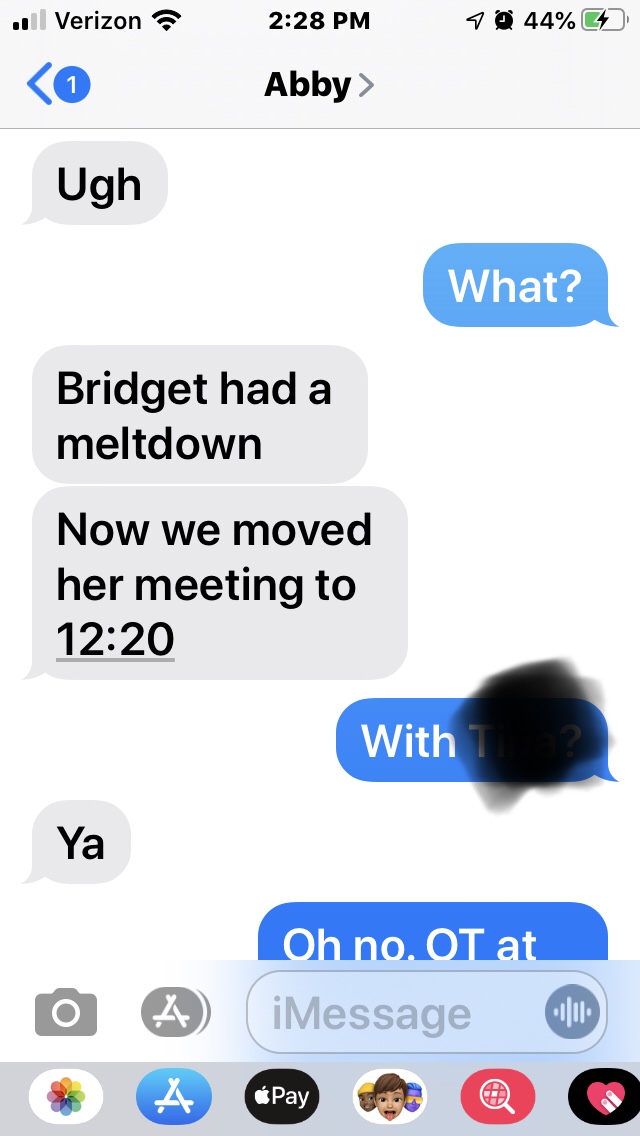Open Memoji stickers
This screenshot has height=1136, width=640.
coord(389,1096)
